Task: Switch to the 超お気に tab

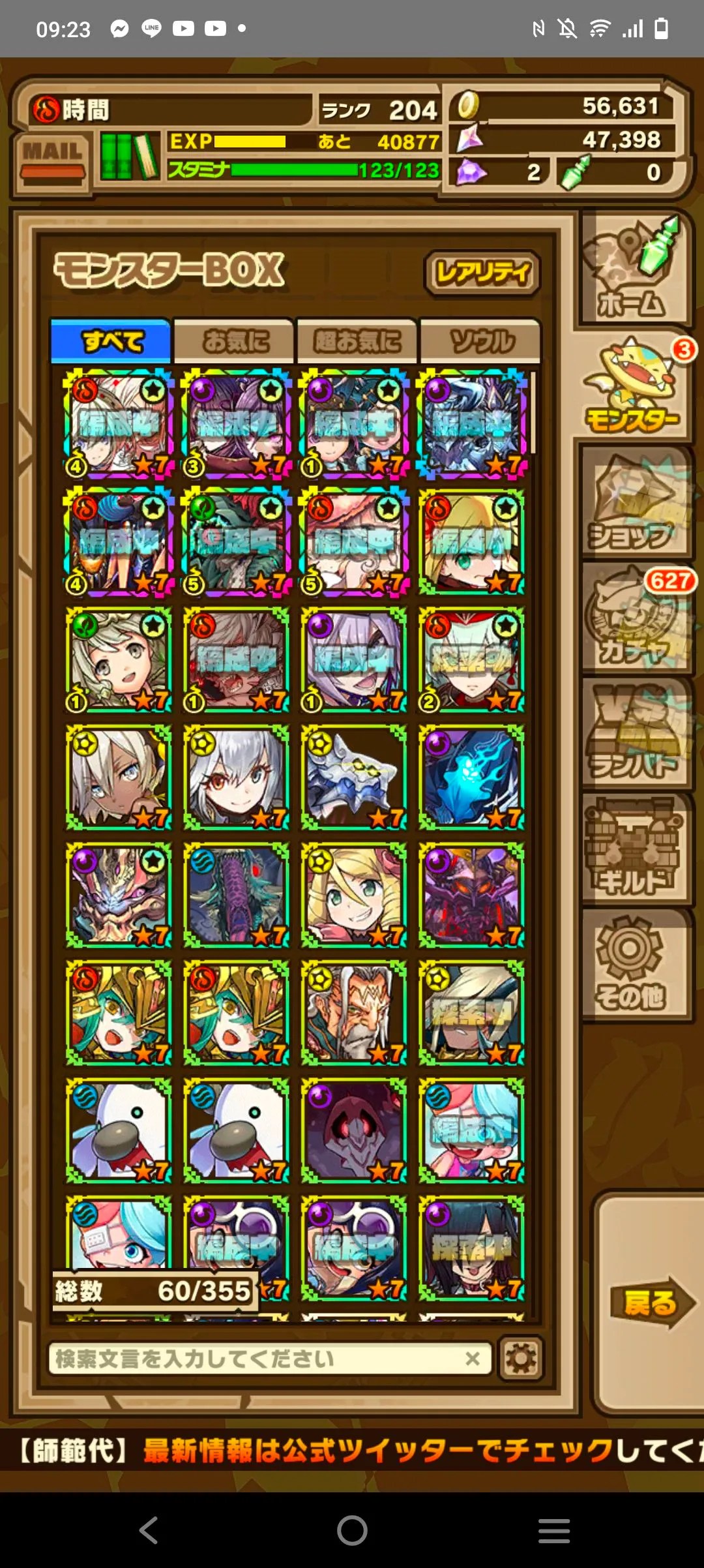Action: click(x=357, y=341)
